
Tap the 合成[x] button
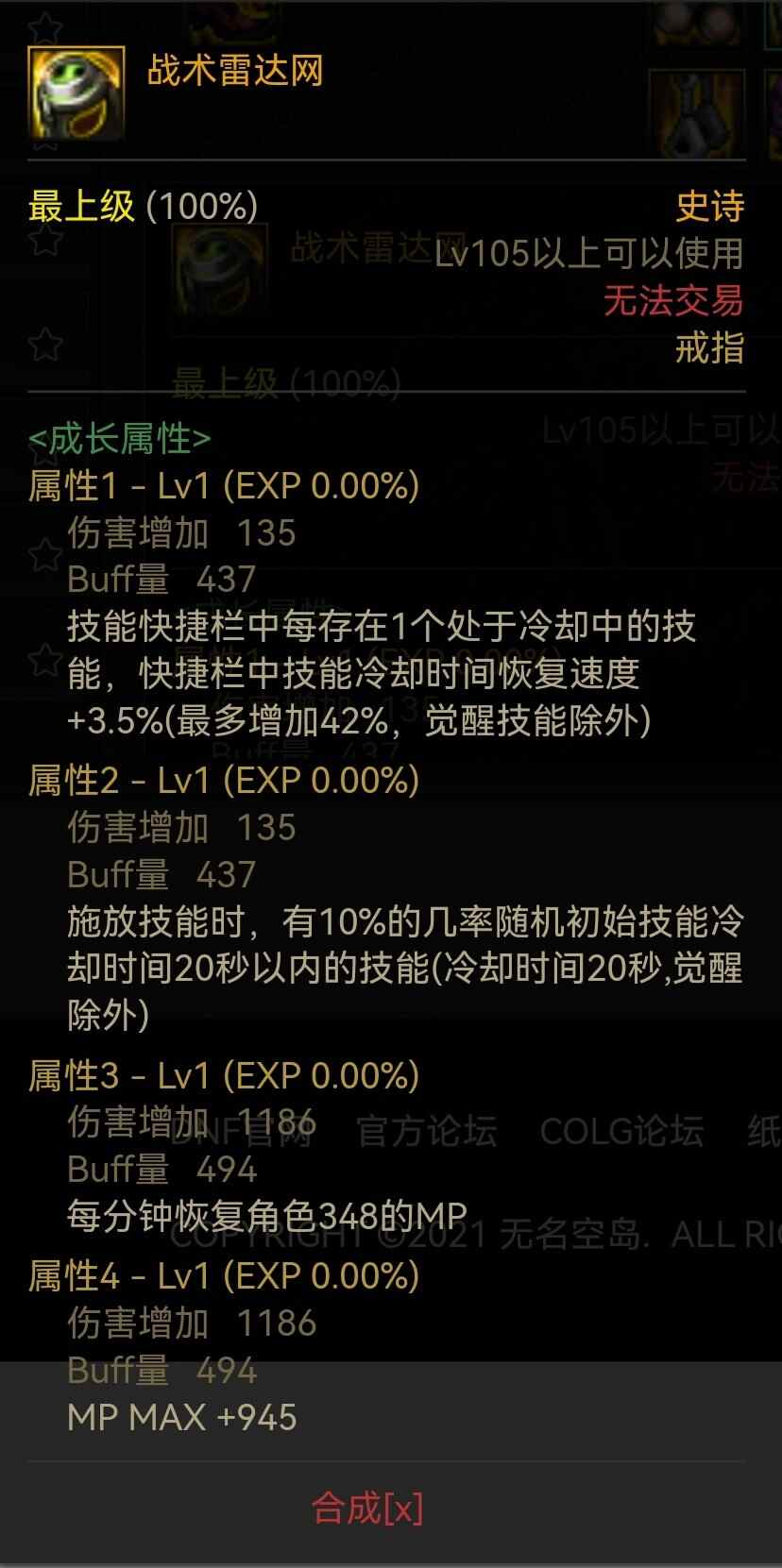367,1509
